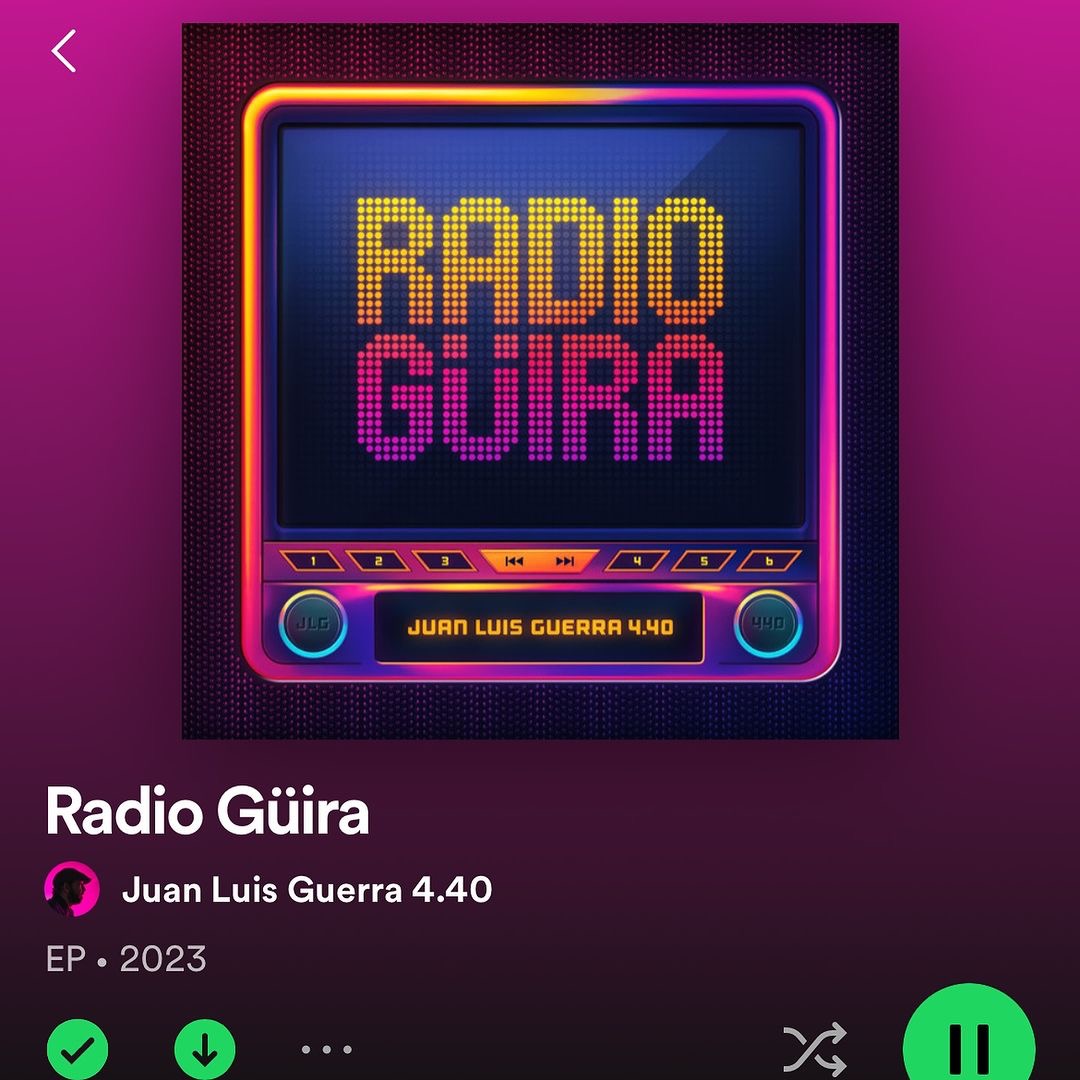Remove Radio Güira from your library
This screenshot has height=1080, width=1080.
pyautogui.click(x=77, y=1048)
